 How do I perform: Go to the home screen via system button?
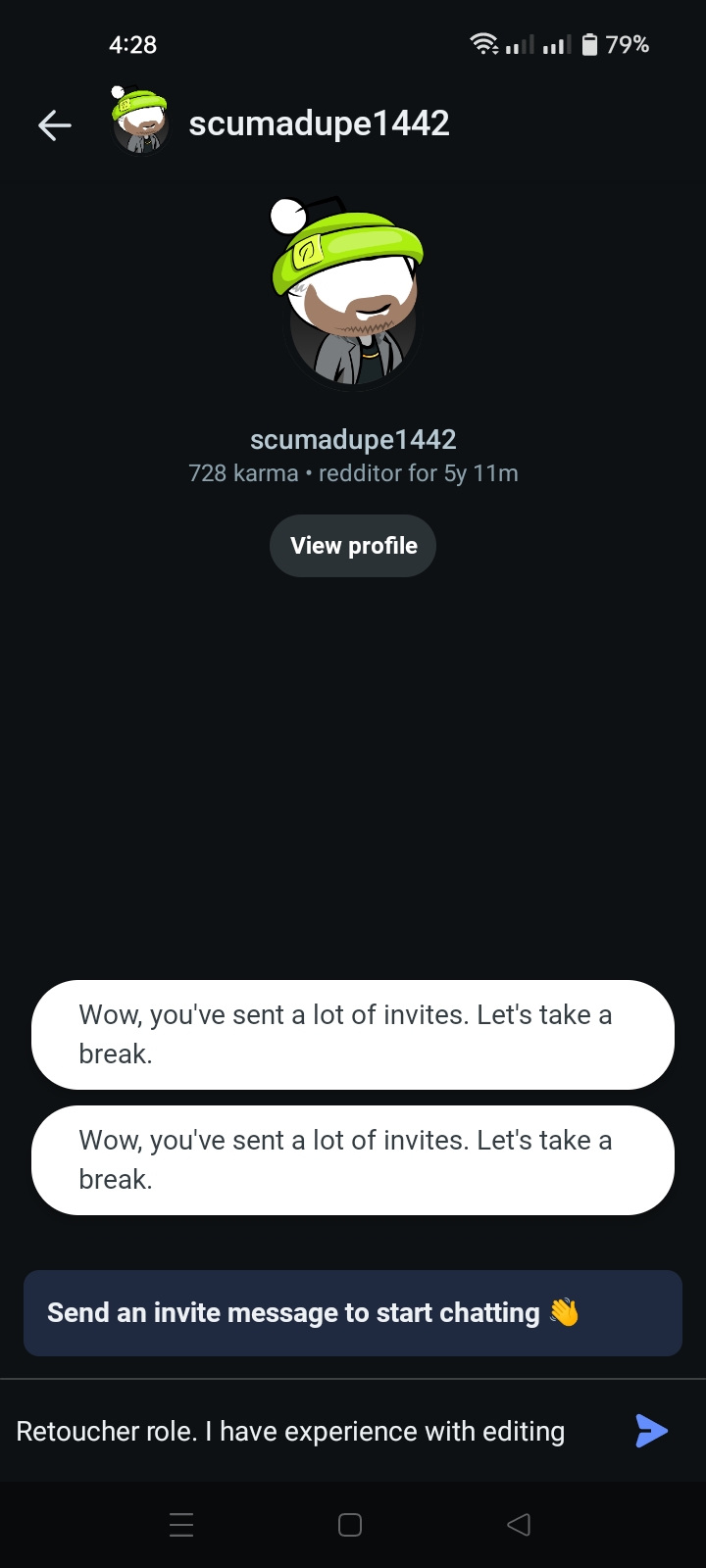click(350, 1525)
